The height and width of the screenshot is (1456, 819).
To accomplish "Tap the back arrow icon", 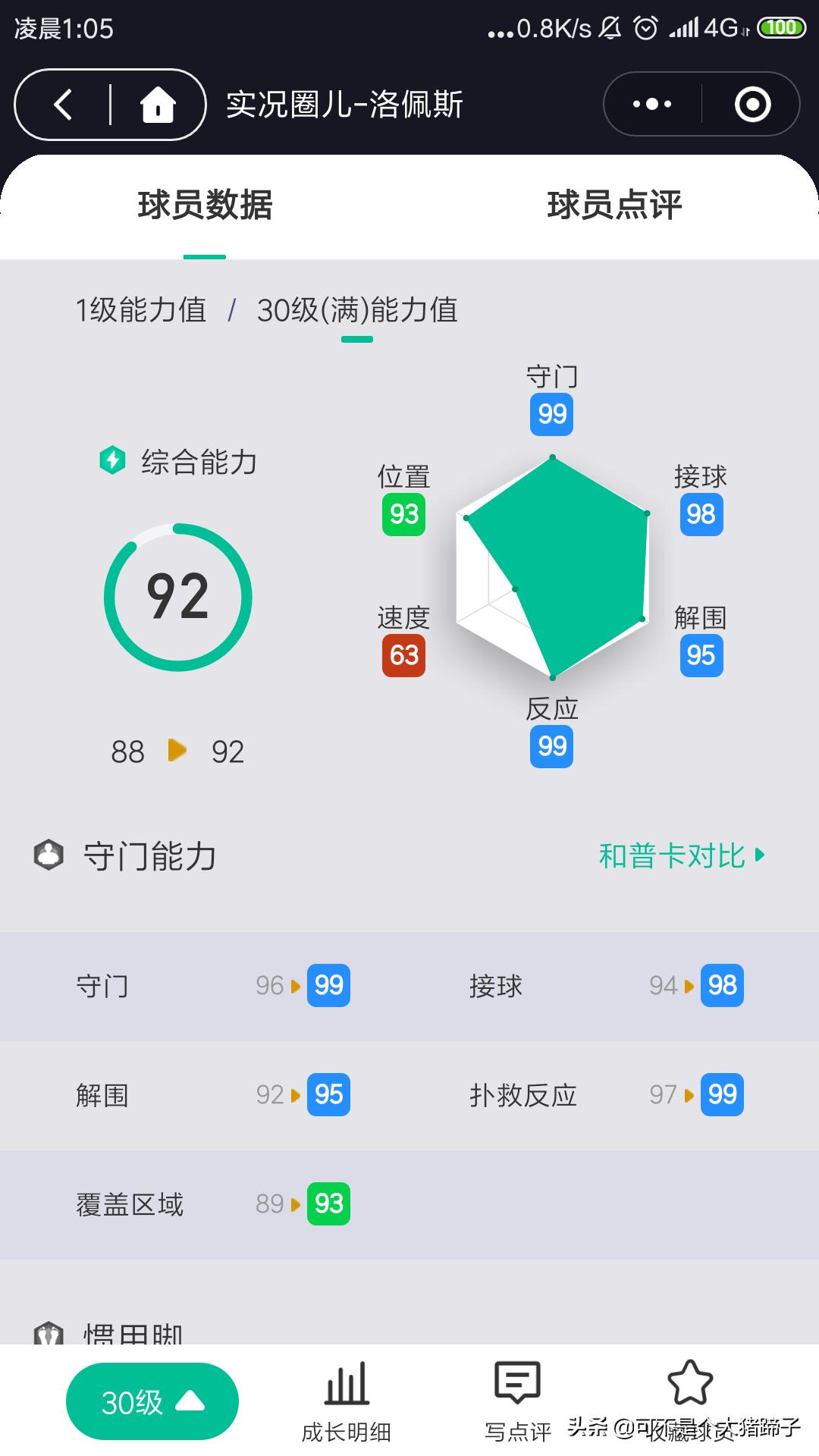I will 64,105.
